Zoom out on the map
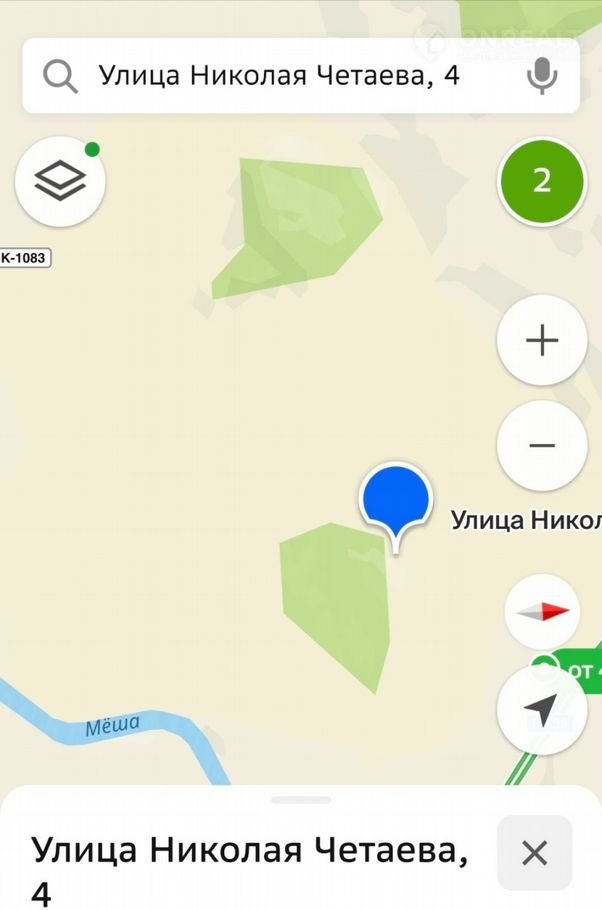Viewport: 602px width, 910px height. 541,445
